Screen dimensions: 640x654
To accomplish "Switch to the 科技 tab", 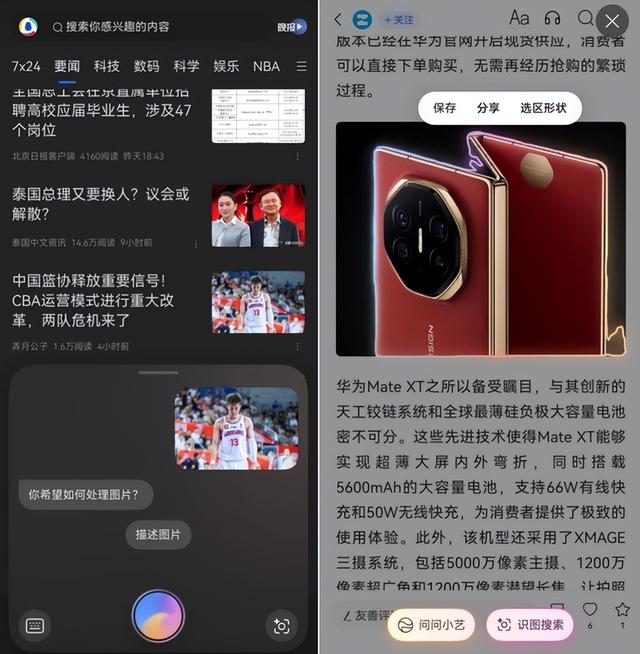I will coord(106,66).
